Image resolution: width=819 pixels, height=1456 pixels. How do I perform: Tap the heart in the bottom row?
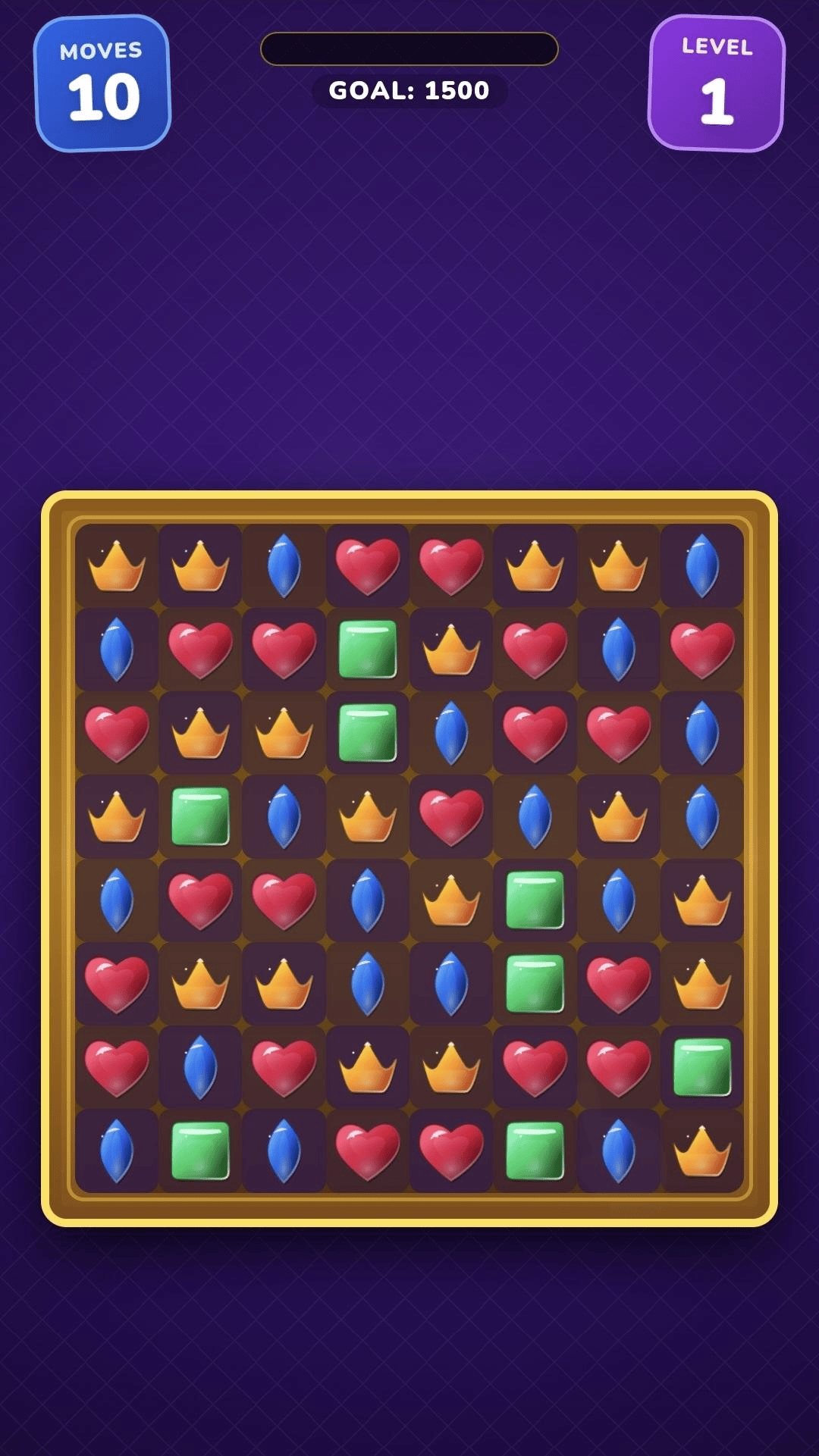pyautogui.click(x=368, y=1152)
